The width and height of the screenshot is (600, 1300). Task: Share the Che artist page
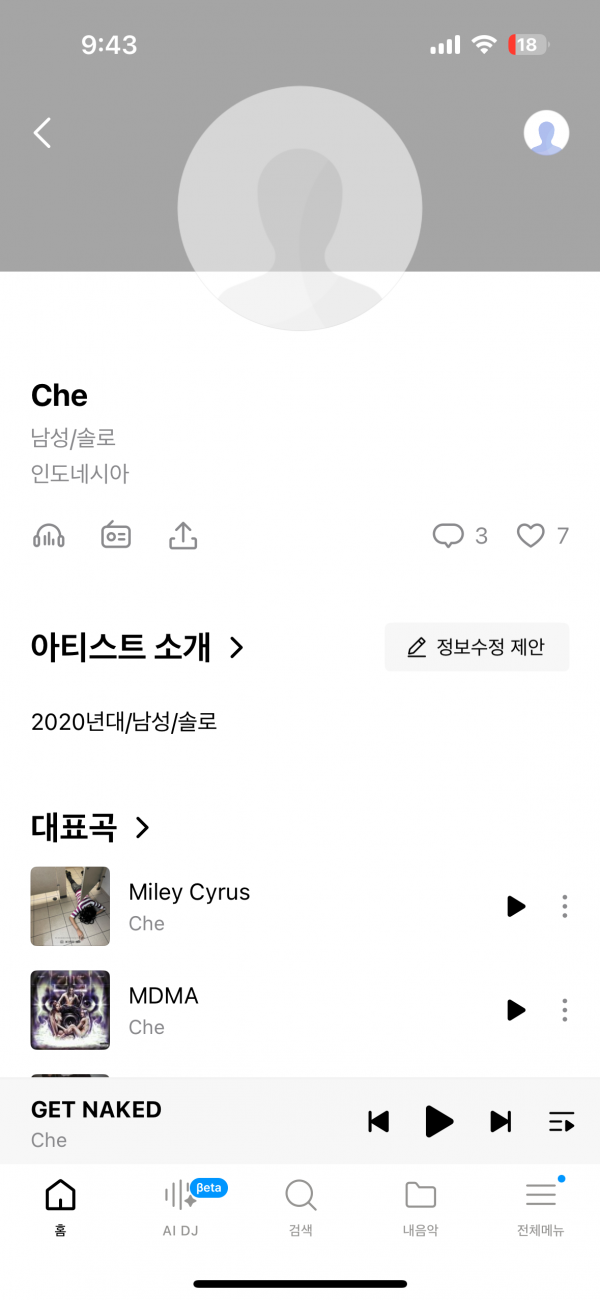click(183, 537)
